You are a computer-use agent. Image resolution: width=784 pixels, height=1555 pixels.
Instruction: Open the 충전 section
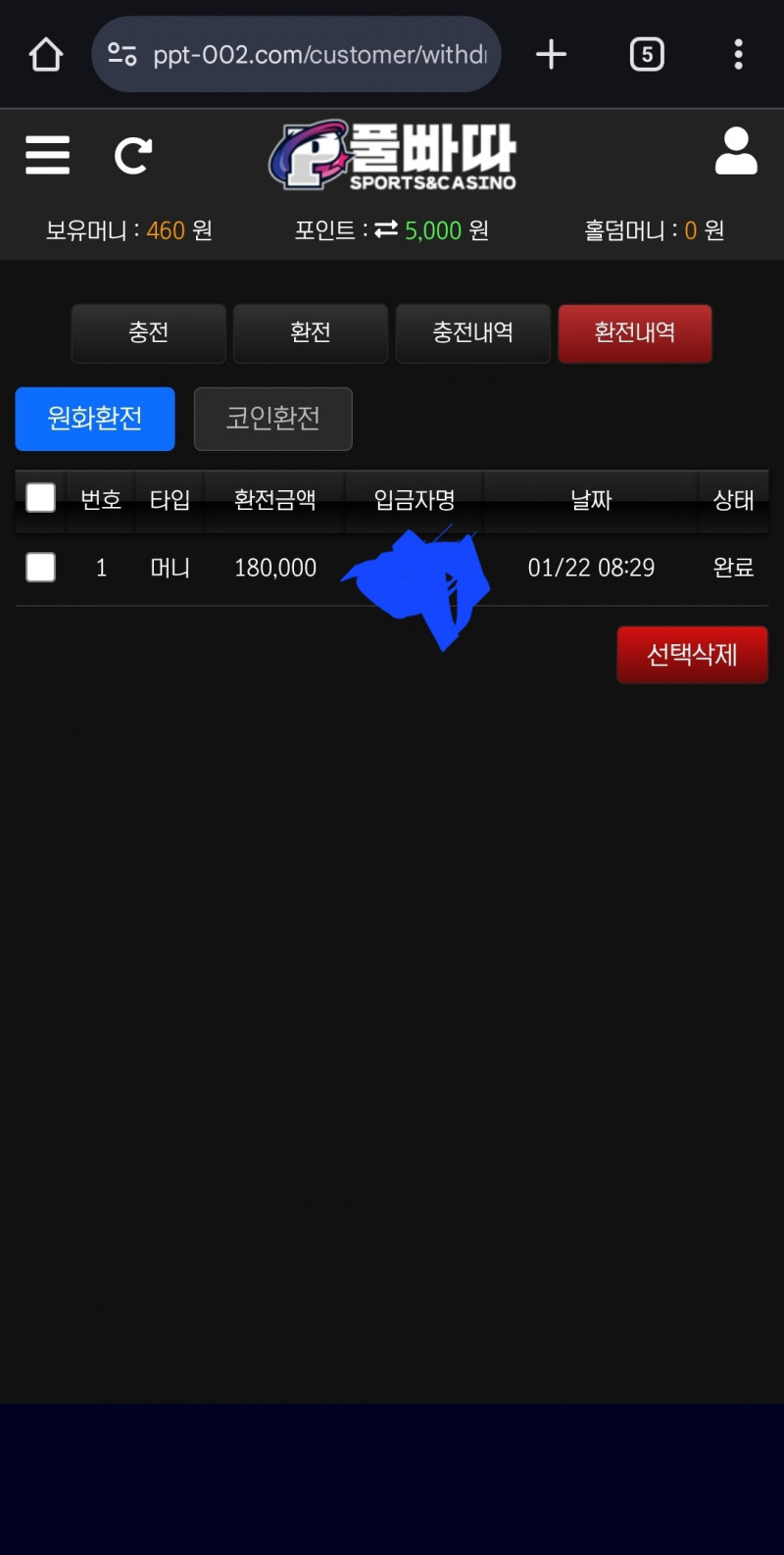click(149, 333)
